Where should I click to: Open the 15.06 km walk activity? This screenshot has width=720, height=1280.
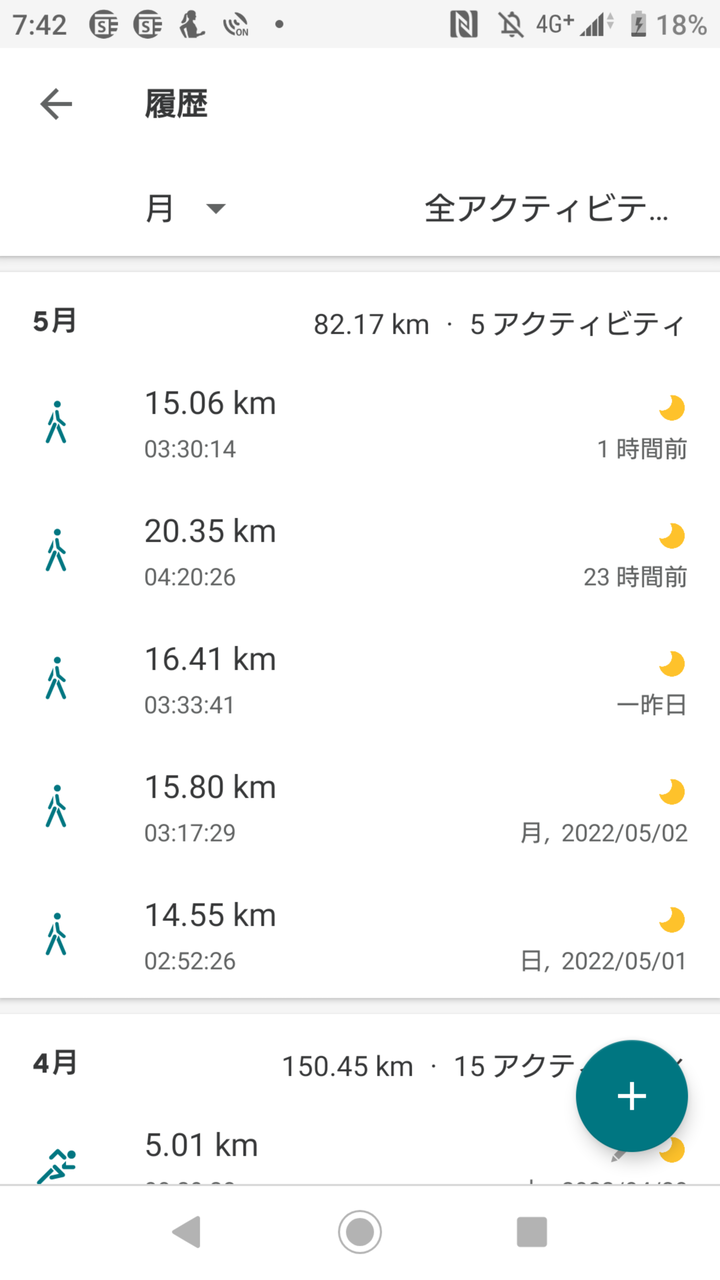(360, 424)
